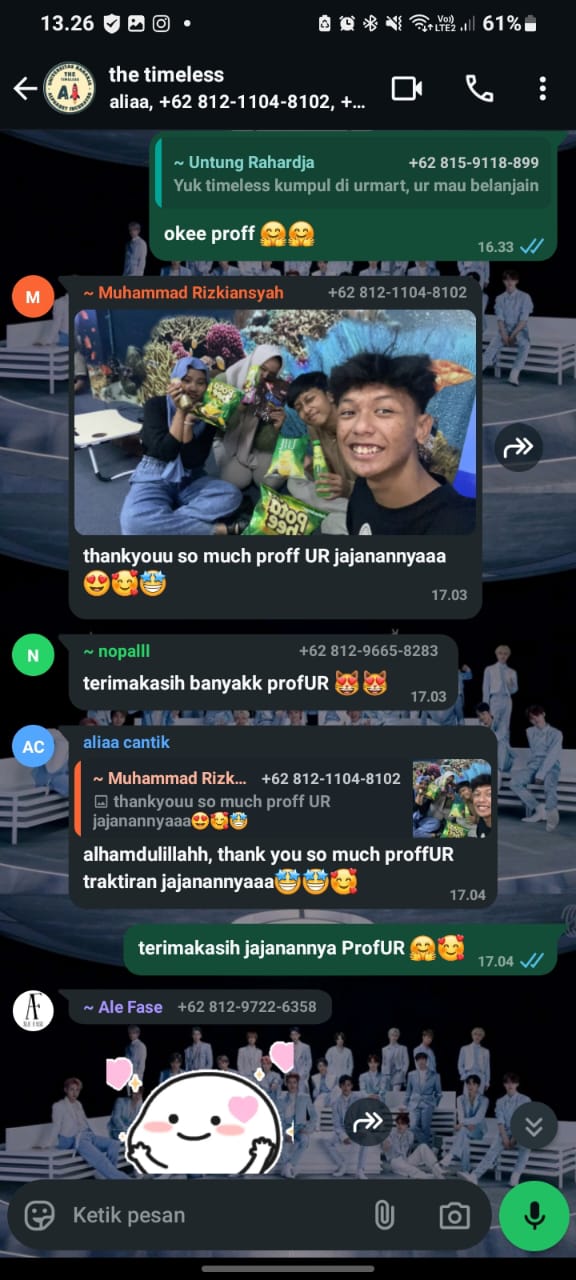576x1280 pixels.
Task: Record a voice message
Action: 534,1215
